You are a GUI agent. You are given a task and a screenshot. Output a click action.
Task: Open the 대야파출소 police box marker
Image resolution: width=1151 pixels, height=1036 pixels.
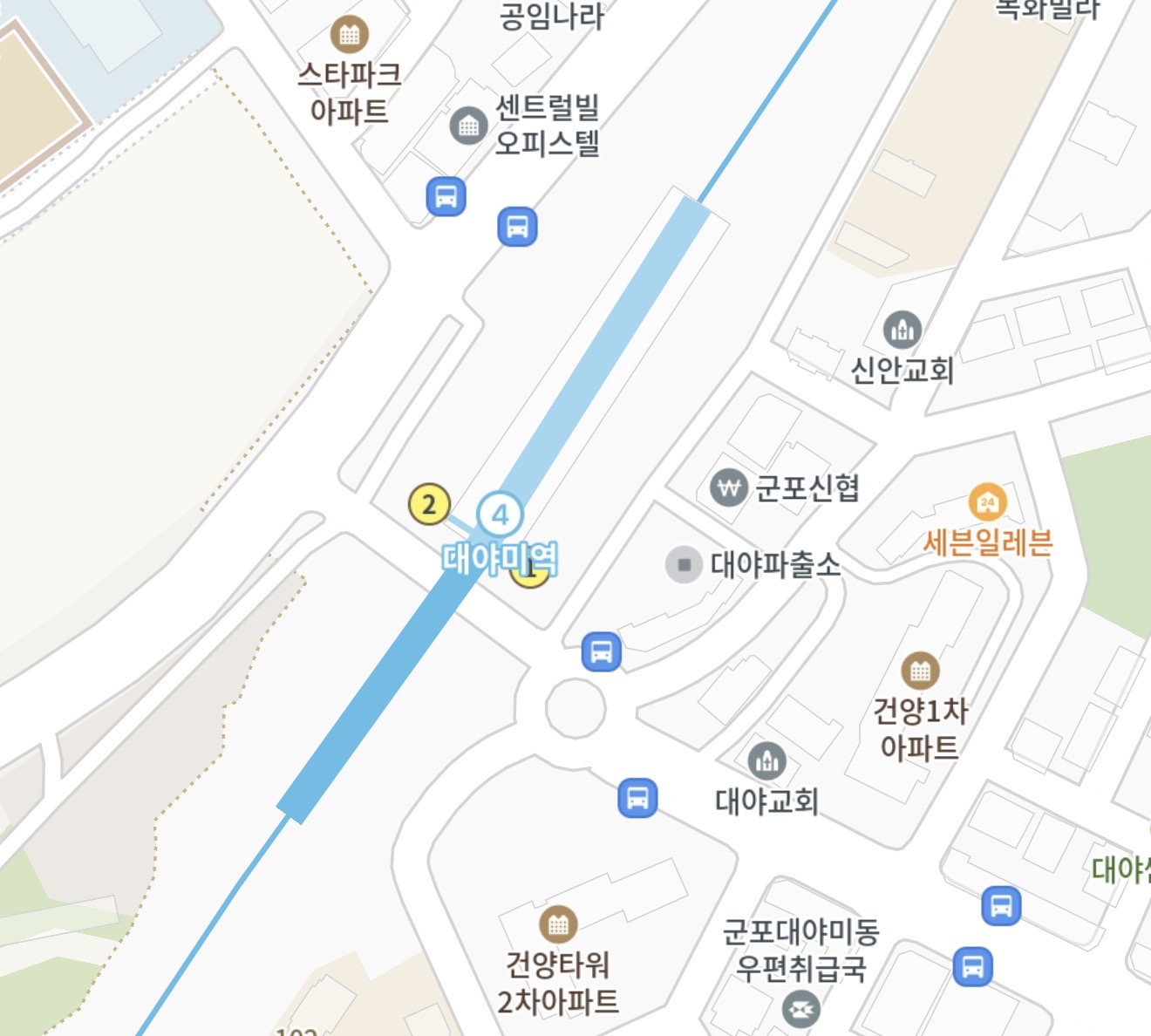(x=684, y=565)
